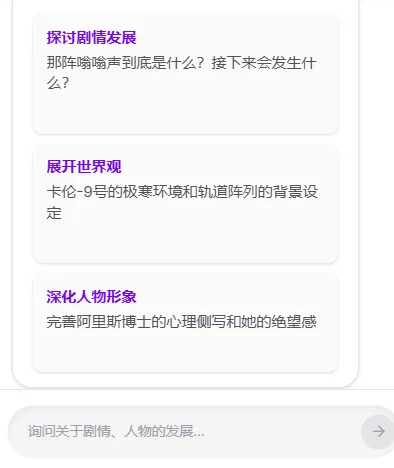Choose the 深化人物形象 suggestion card
Screen dimensions: 394x468
click(185, 322)
